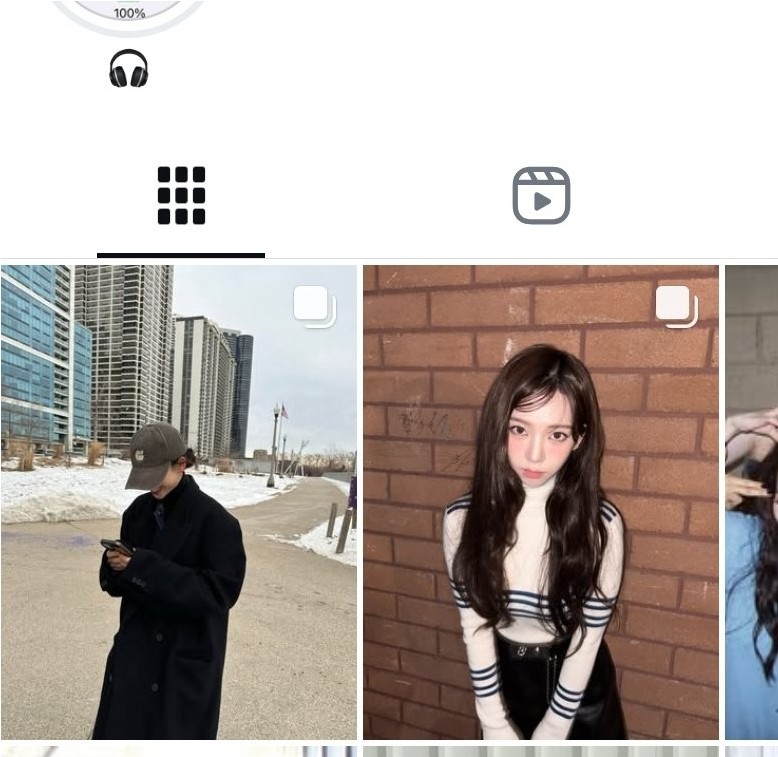Open the snowy city walkway post

pyautogui.click(x=178, y=502)
